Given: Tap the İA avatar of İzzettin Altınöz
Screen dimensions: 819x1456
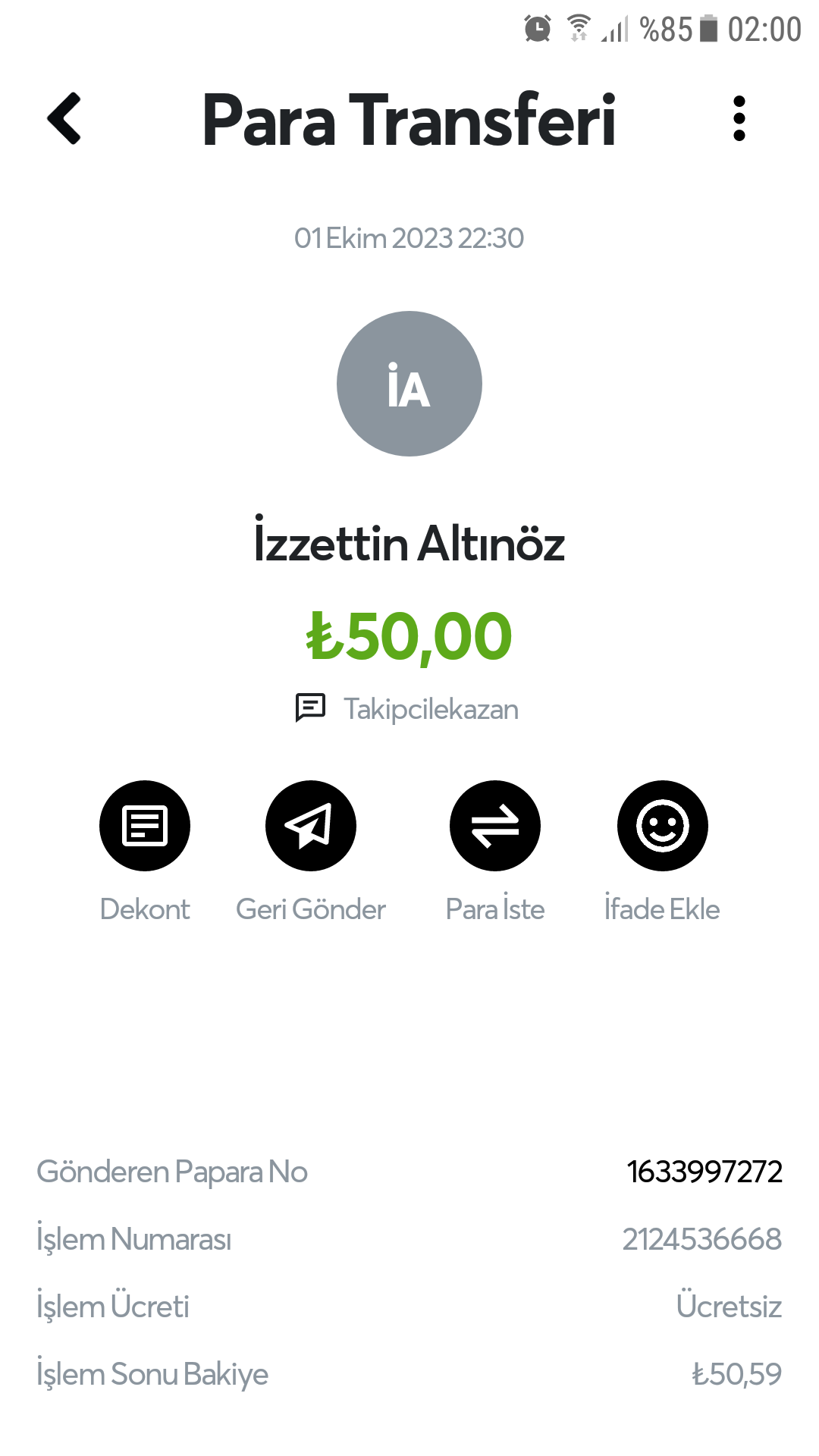Looking at the screenshot, I should 409,384.
